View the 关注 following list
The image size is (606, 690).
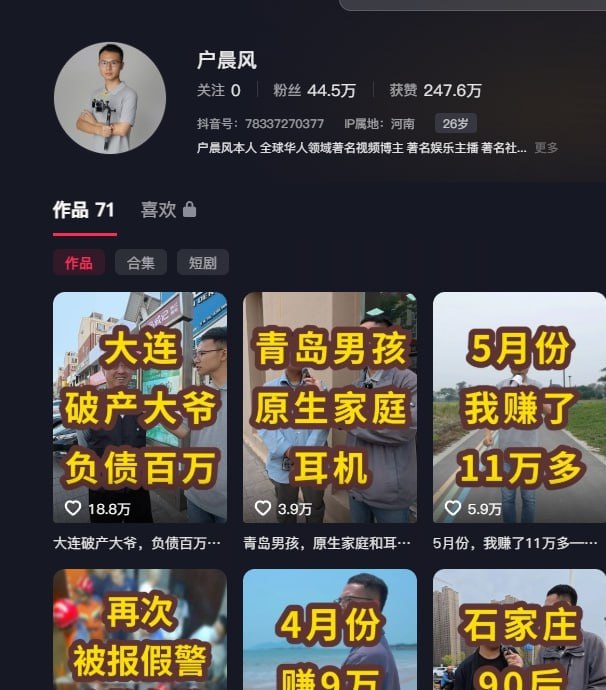219,90
